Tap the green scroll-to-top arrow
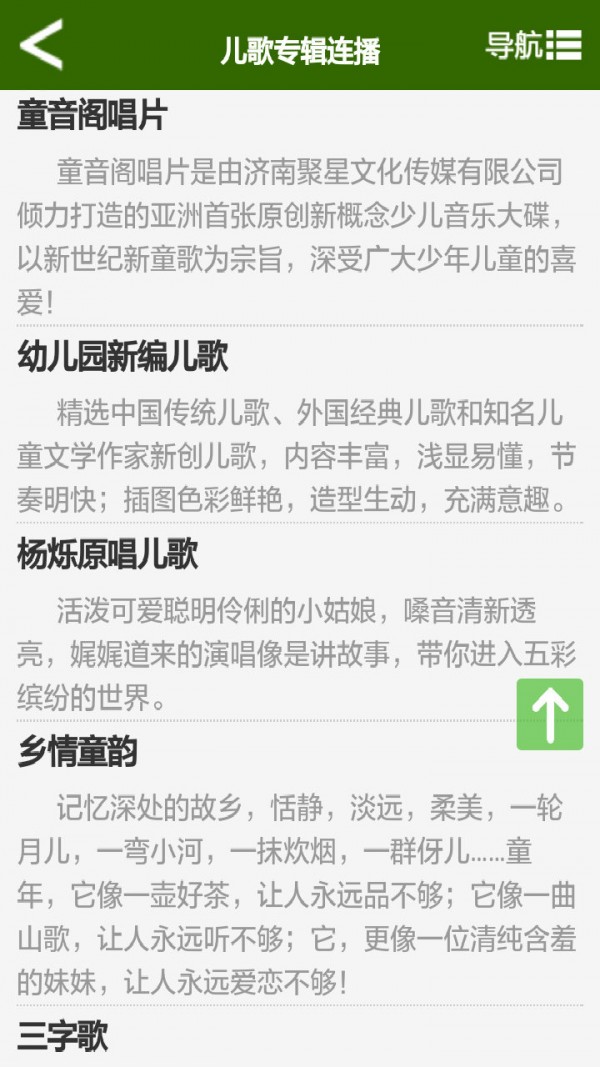Viewport: 600px width, 1067px height. click(x=549, y=714)
